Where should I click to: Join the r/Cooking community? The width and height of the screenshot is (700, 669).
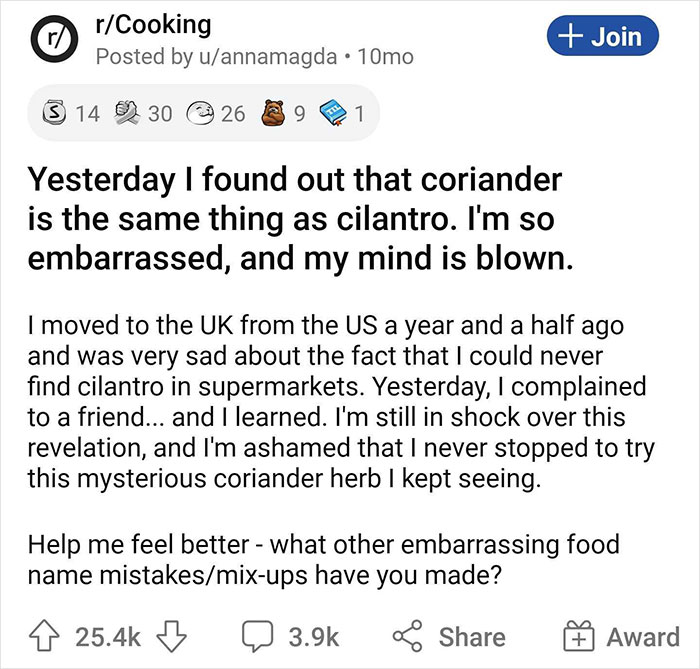point(602,38)
